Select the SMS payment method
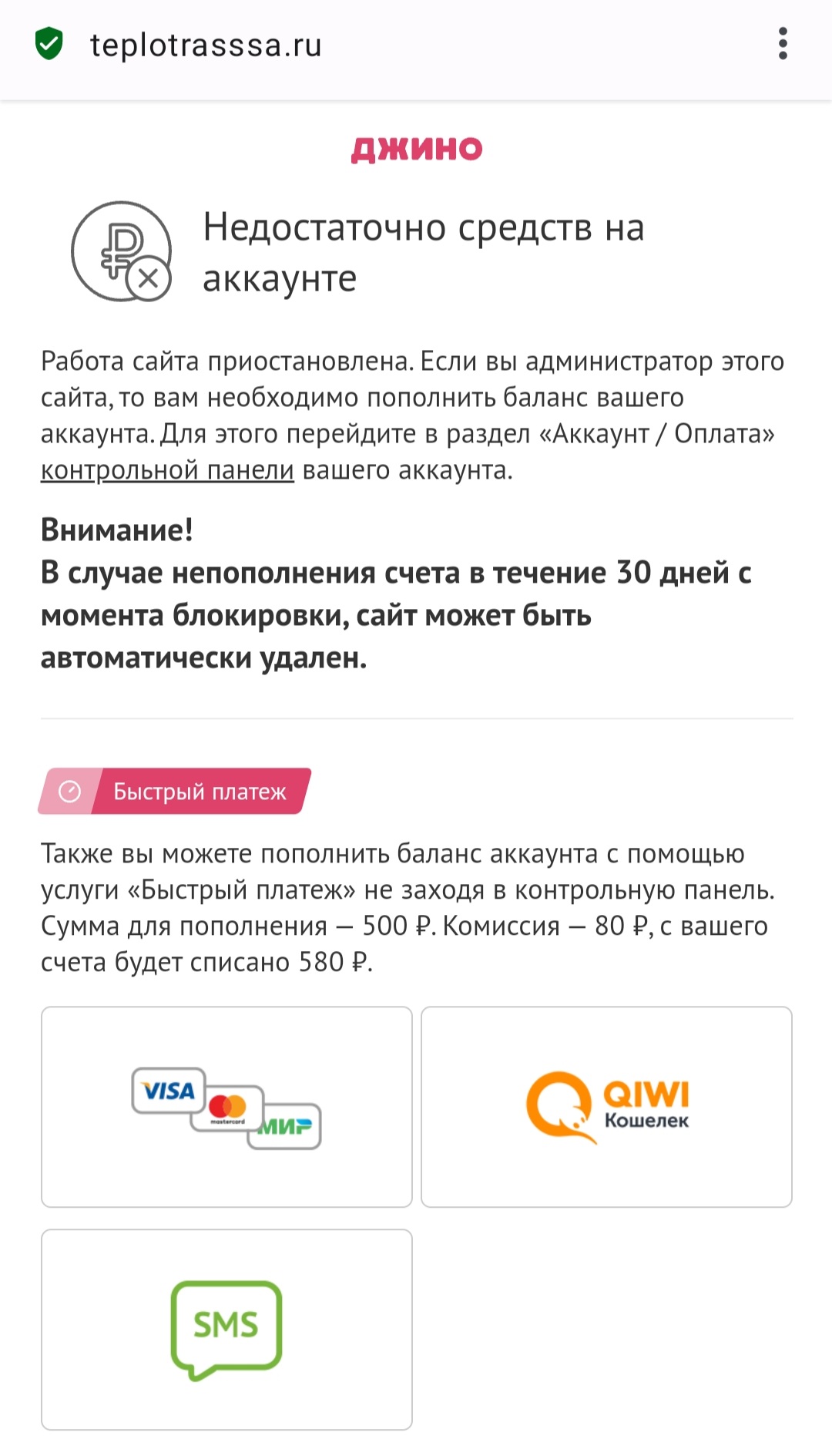The height and width of the screenshot is (1456, 832). coord(226,1330)
